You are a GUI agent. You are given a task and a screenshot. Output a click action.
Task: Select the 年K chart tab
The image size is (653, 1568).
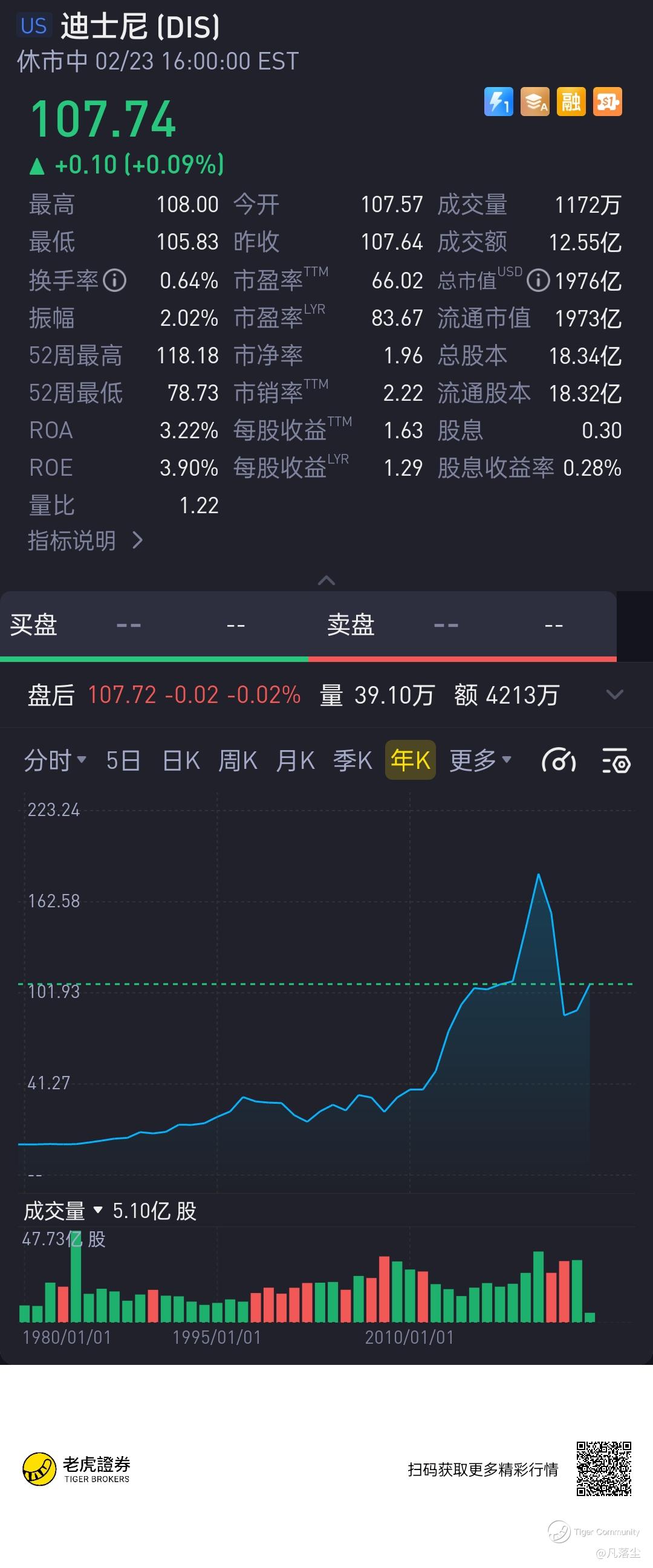[410, 760]
